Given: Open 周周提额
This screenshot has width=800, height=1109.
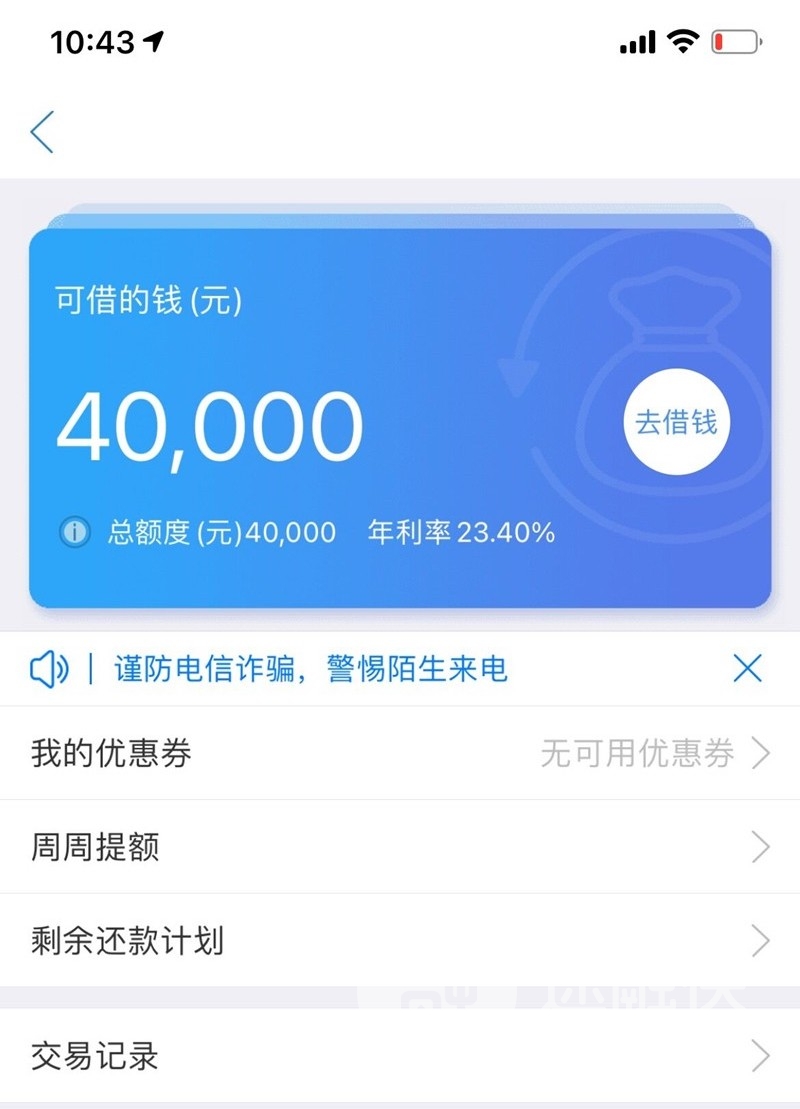Looking at the screenshot, I should click(x=400, y=847).
